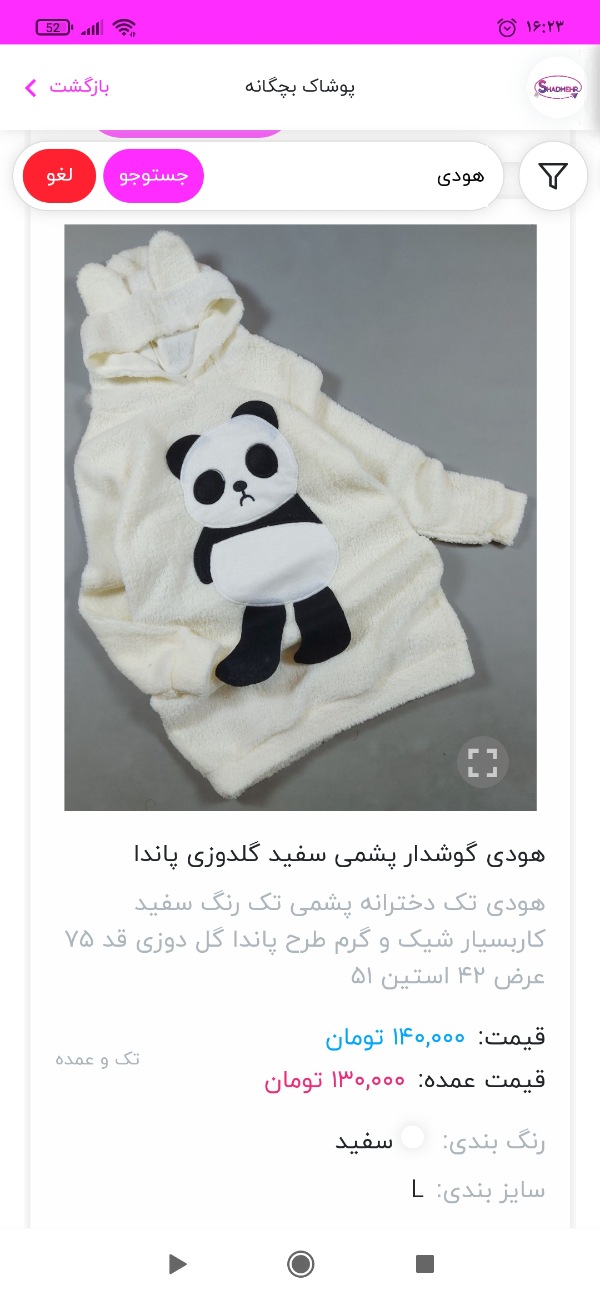Tap the system home button

pos(300,1264)
